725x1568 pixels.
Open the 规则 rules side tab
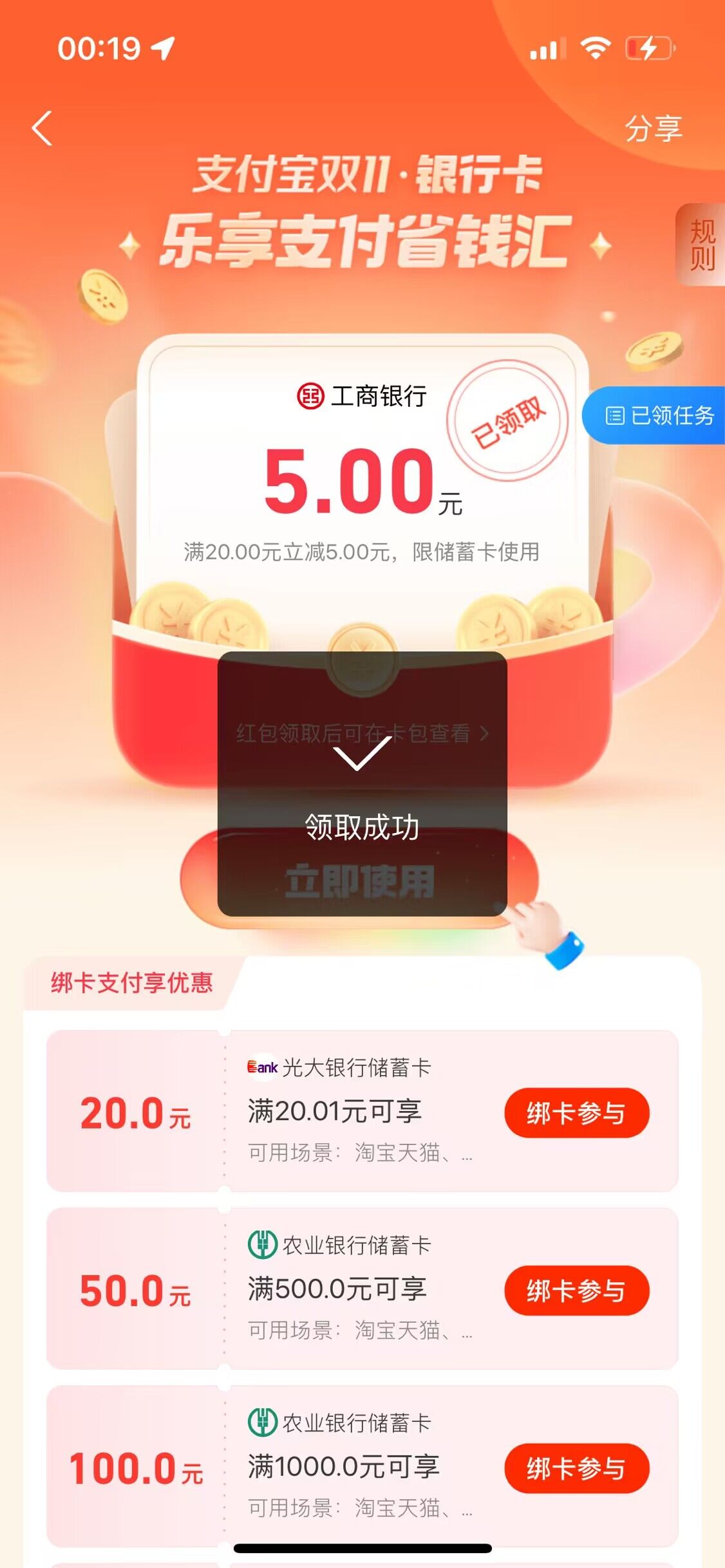click(x=702, y=245)
